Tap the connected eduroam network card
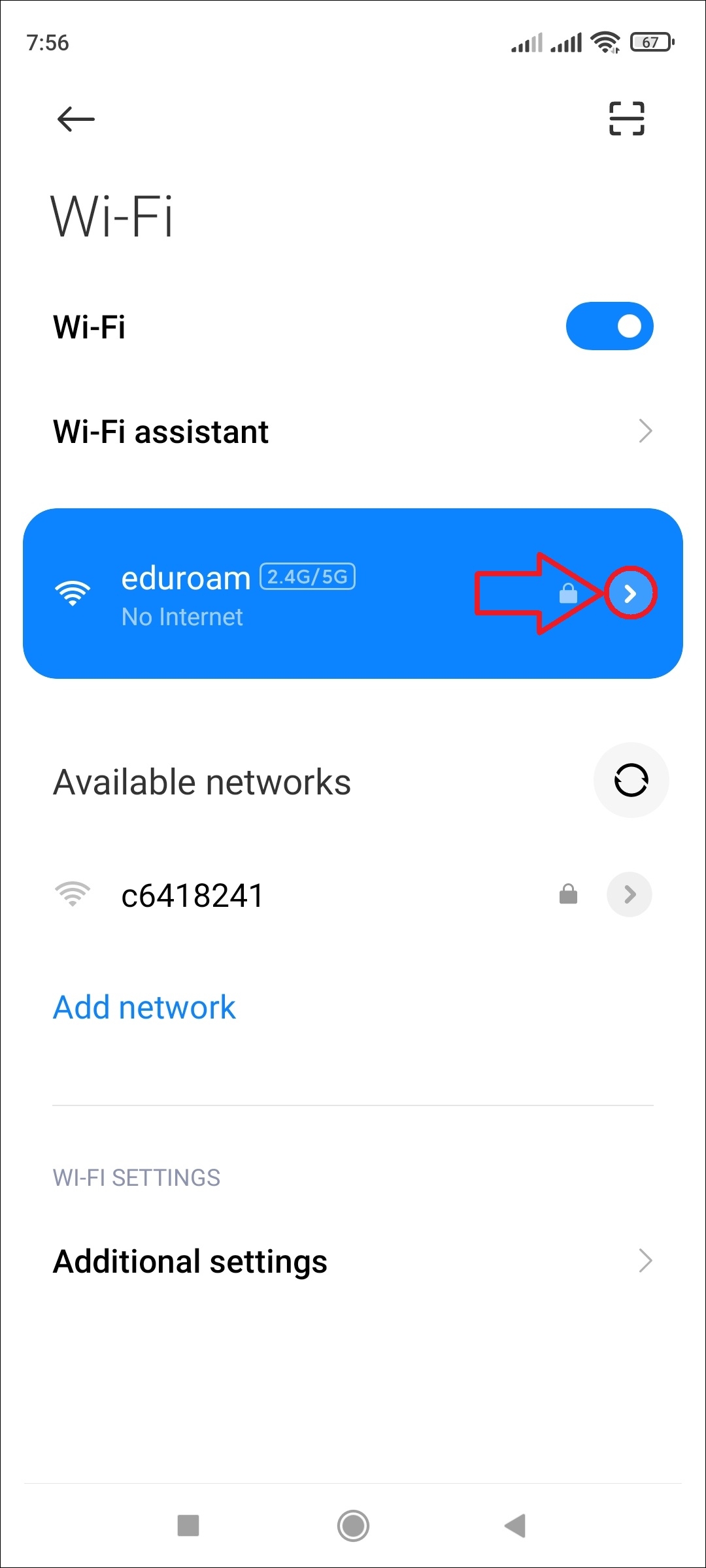The image size is (706, 1568). click(261, 593)
